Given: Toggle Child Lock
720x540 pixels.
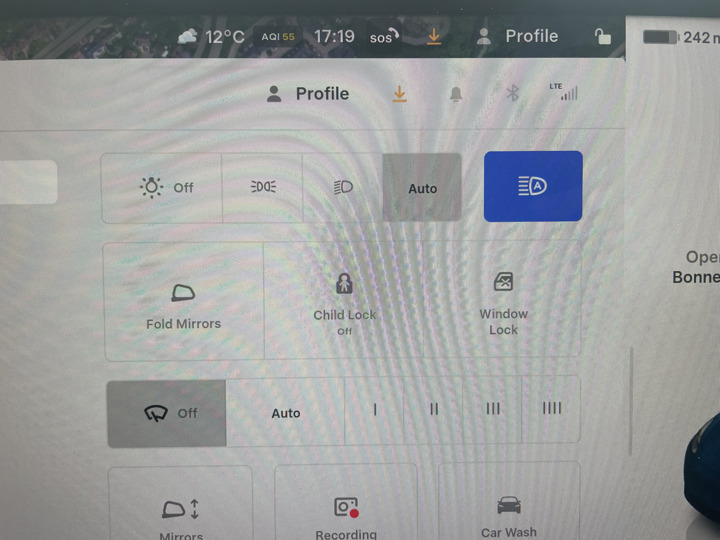Looking at the screenshot, I should point(344,300).
